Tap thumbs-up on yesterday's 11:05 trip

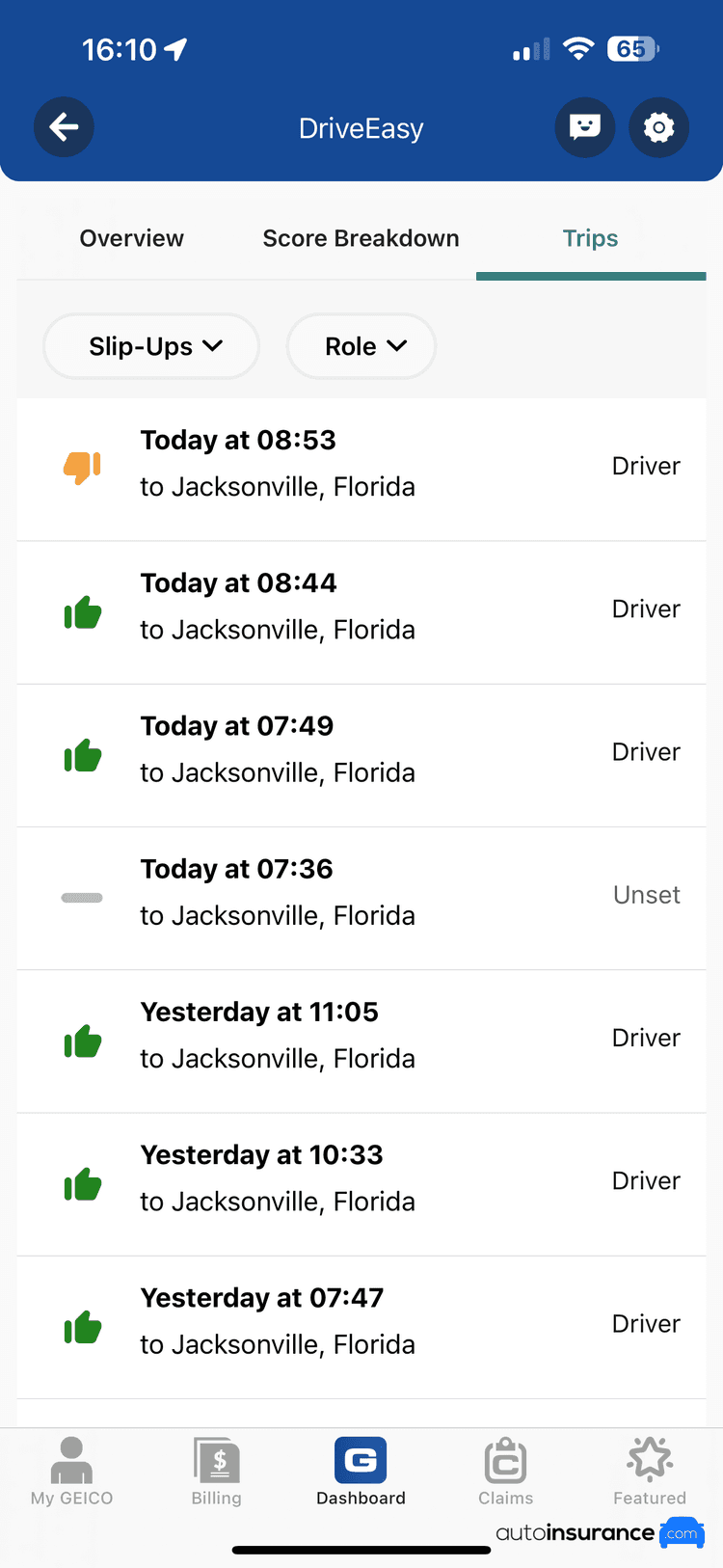click(x=82, y=1041)
